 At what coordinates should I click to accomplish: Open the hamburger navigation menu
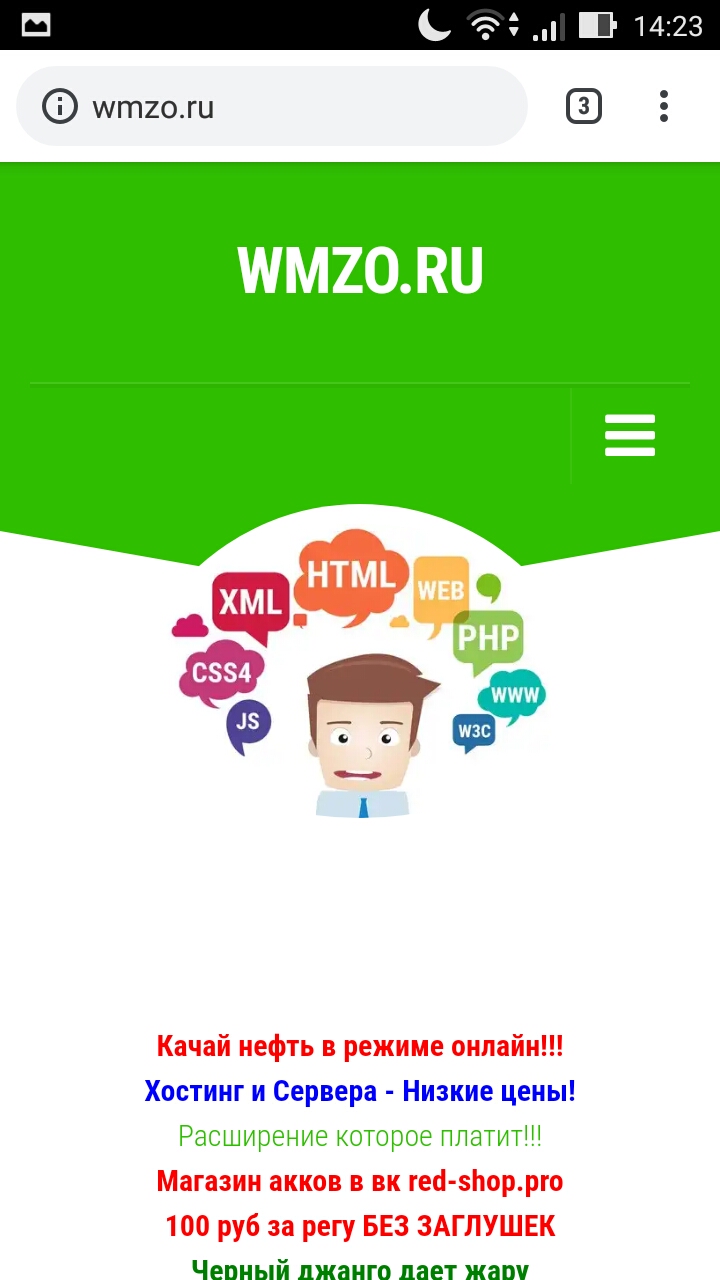(x=630, y=436)
